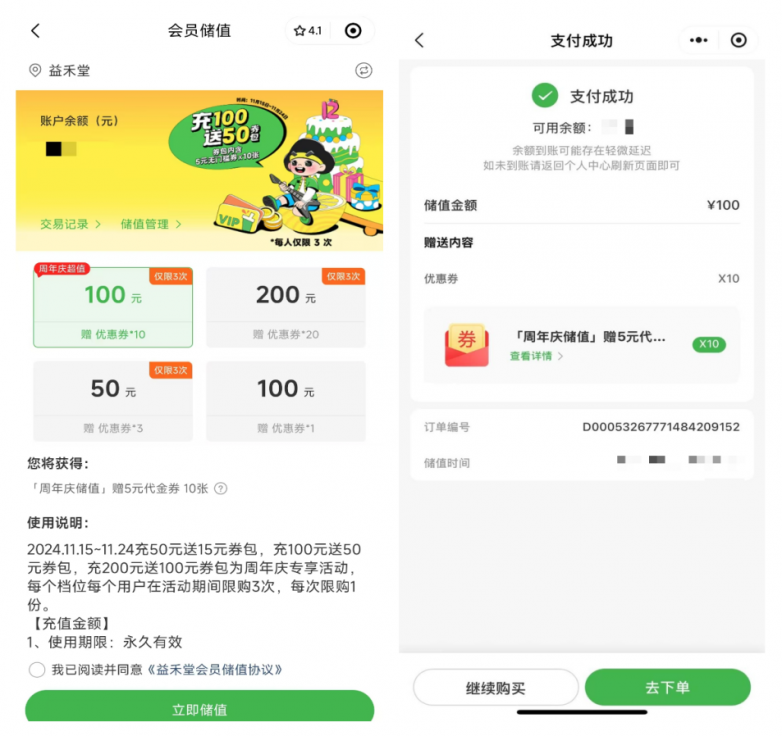This screenshot has height=736, width=782.
Task: Select the 100元 tier with 优惠券*10
Action: (113, 306)
